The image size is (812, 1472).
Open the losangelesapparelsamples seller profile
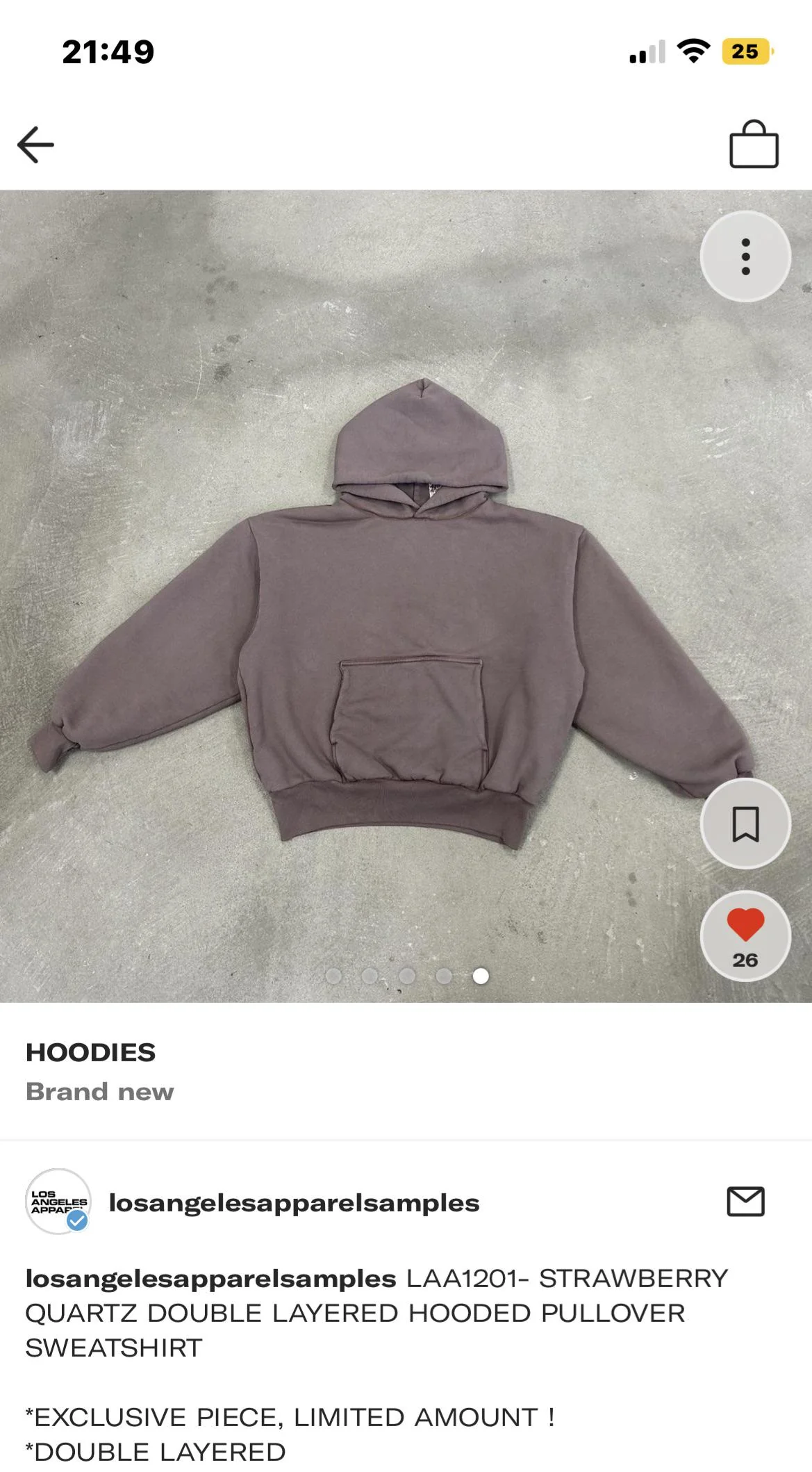click(x=294, y=1203)
